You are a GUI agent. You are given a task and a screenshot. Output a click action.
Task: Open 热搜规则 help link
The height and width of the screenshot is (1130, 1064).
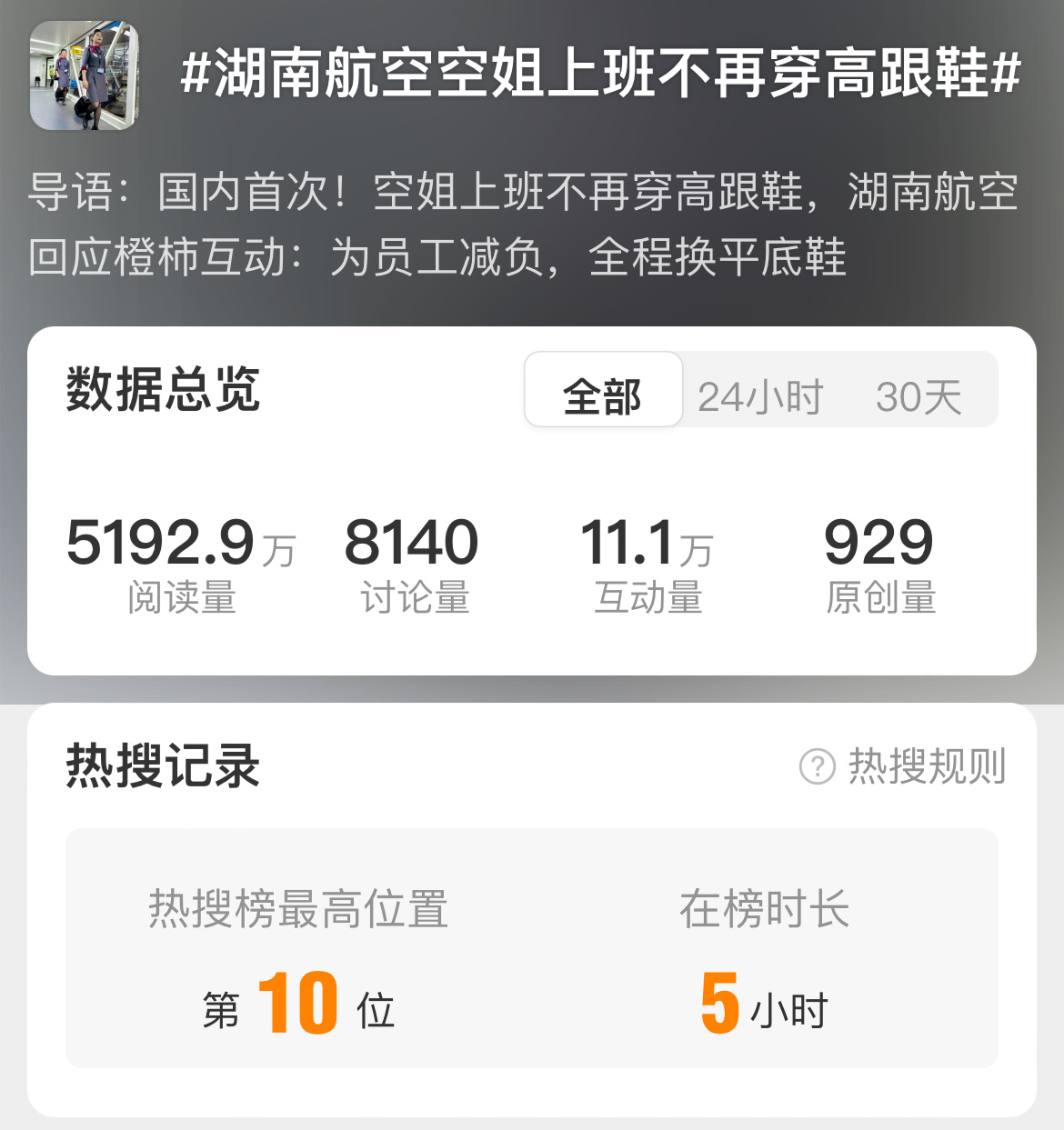(x=904, y=766)
